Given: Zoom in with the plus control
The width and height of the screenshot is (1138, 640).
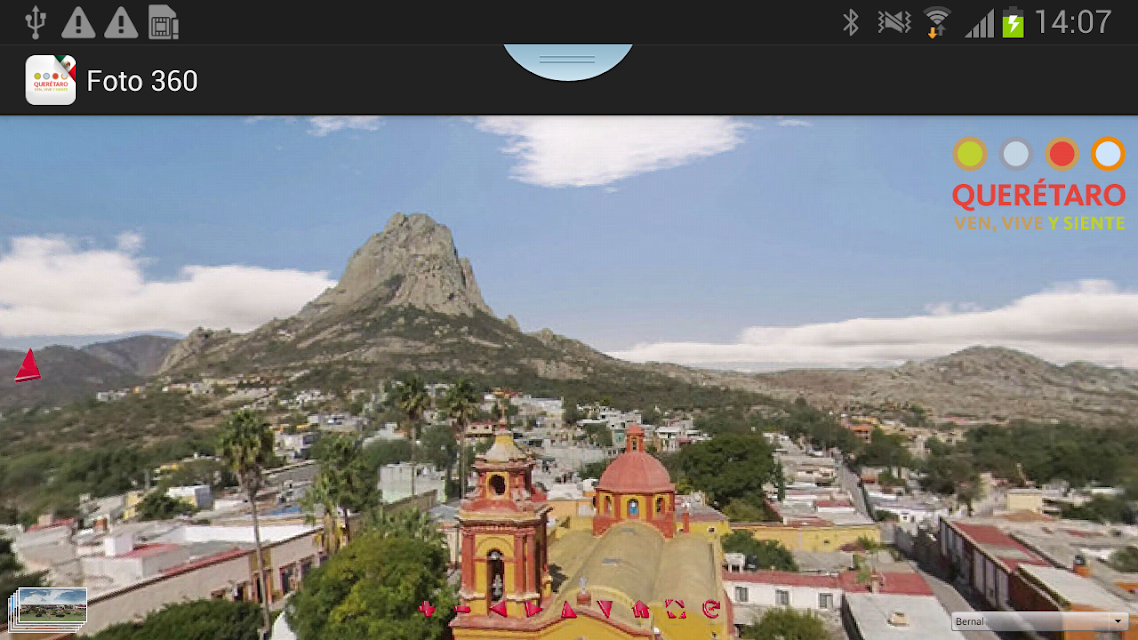Looking at the screenshot, I should coord(427,609).
